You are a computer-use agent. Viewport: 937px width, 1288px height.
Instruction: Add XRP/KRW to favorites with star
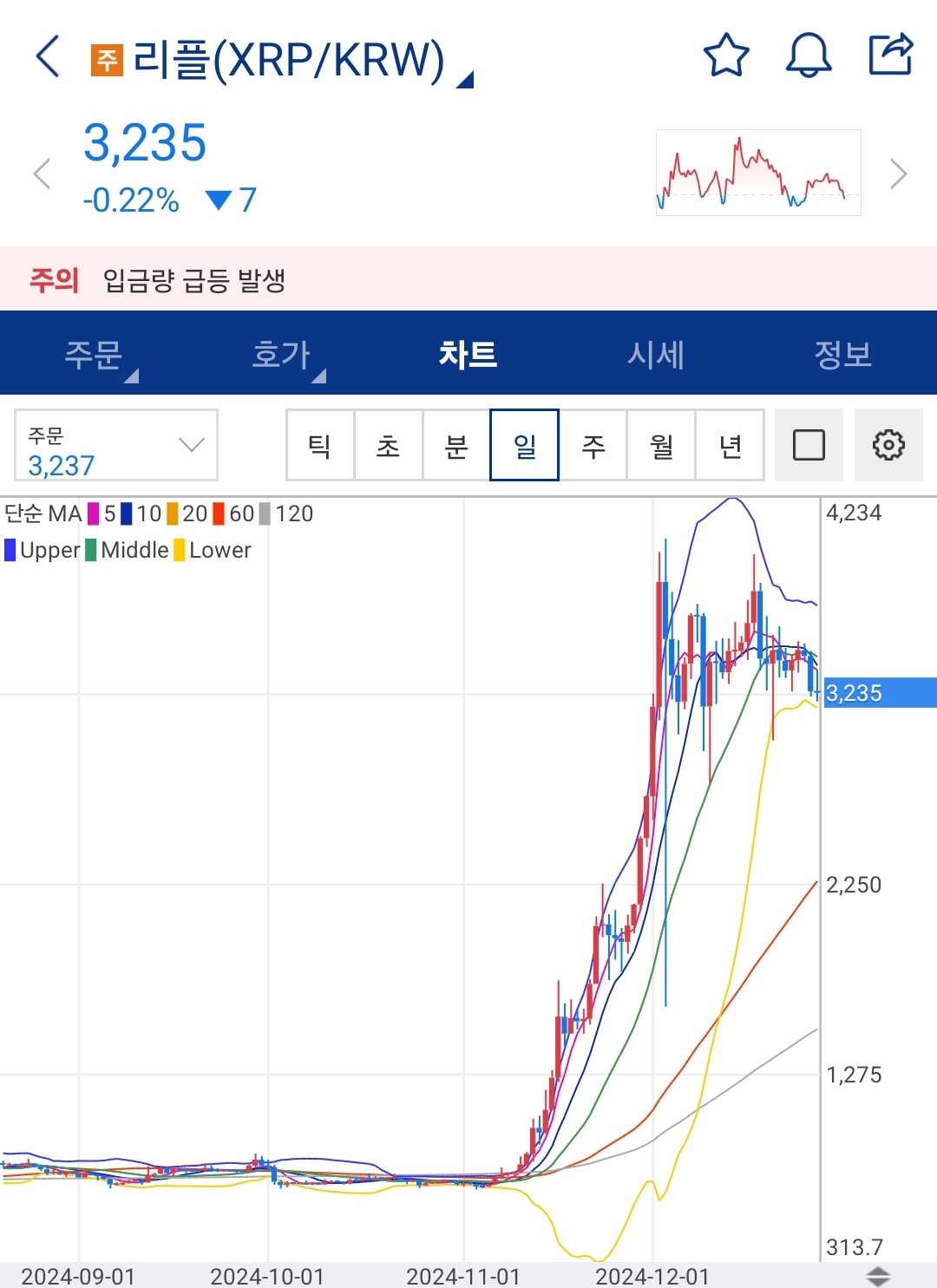[726, 56]
